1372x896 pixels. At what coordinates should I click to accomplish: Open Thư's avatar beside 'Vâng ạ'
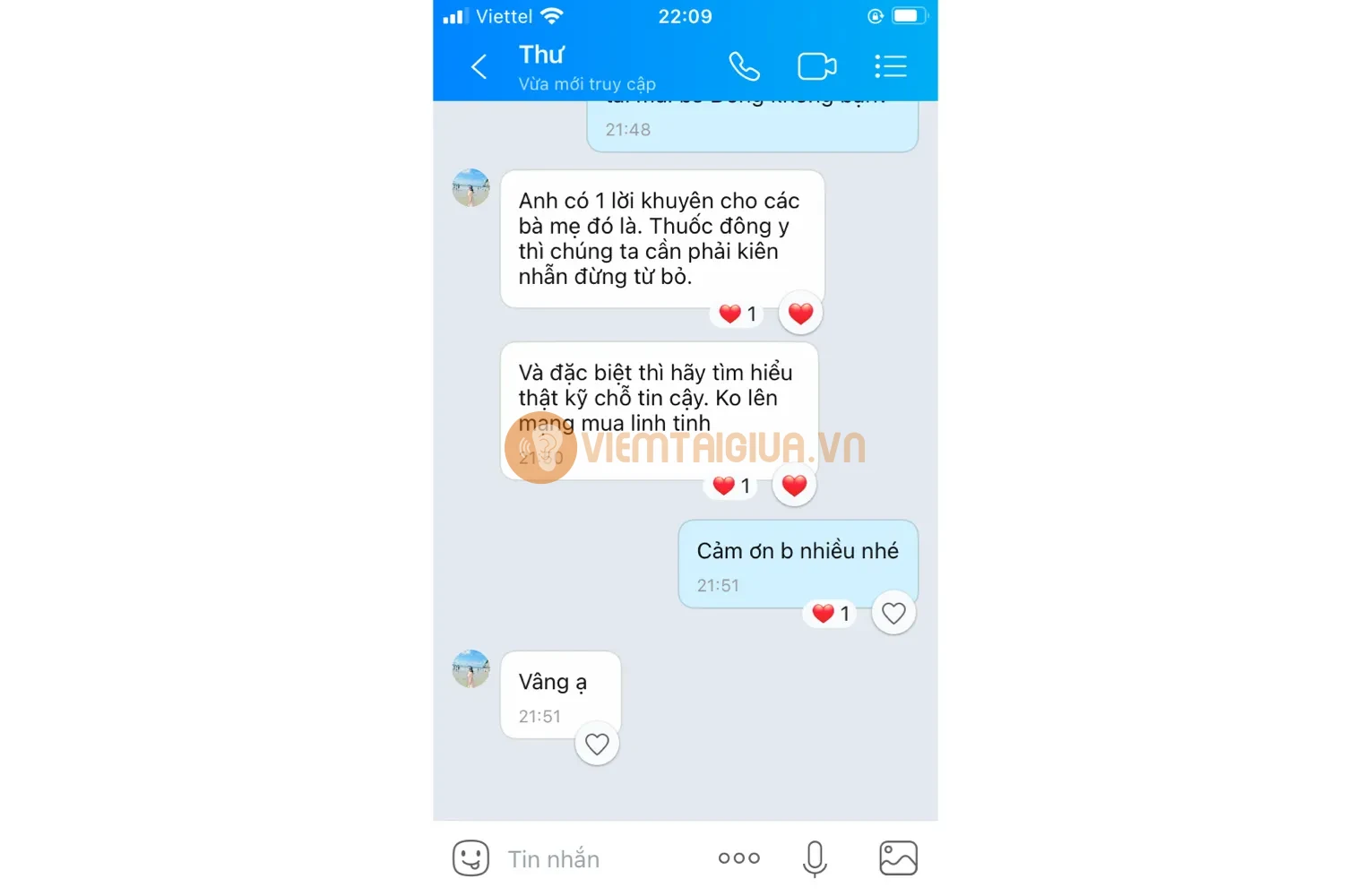tap(470, 669)
